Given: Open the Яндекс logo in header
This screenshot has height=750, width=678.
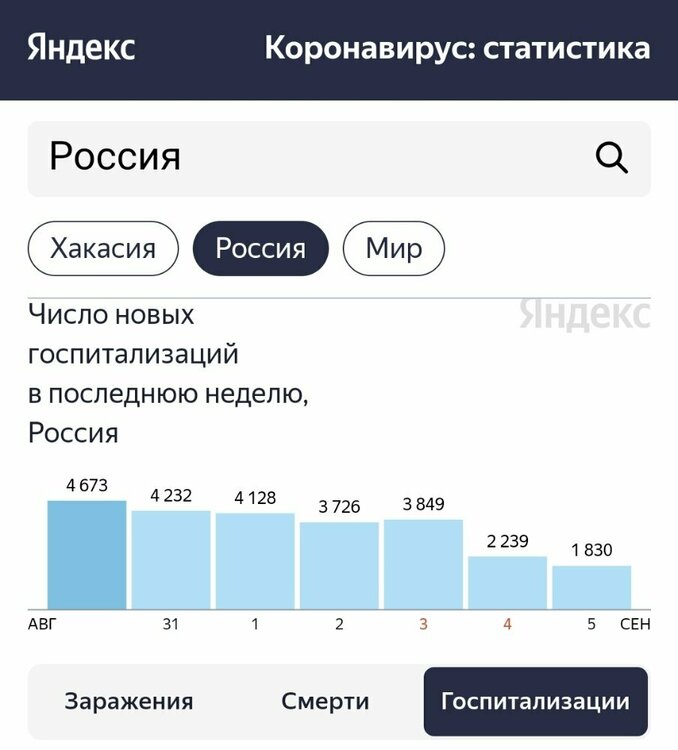Looking at the screenshot, I should click(x=81, y=47).
